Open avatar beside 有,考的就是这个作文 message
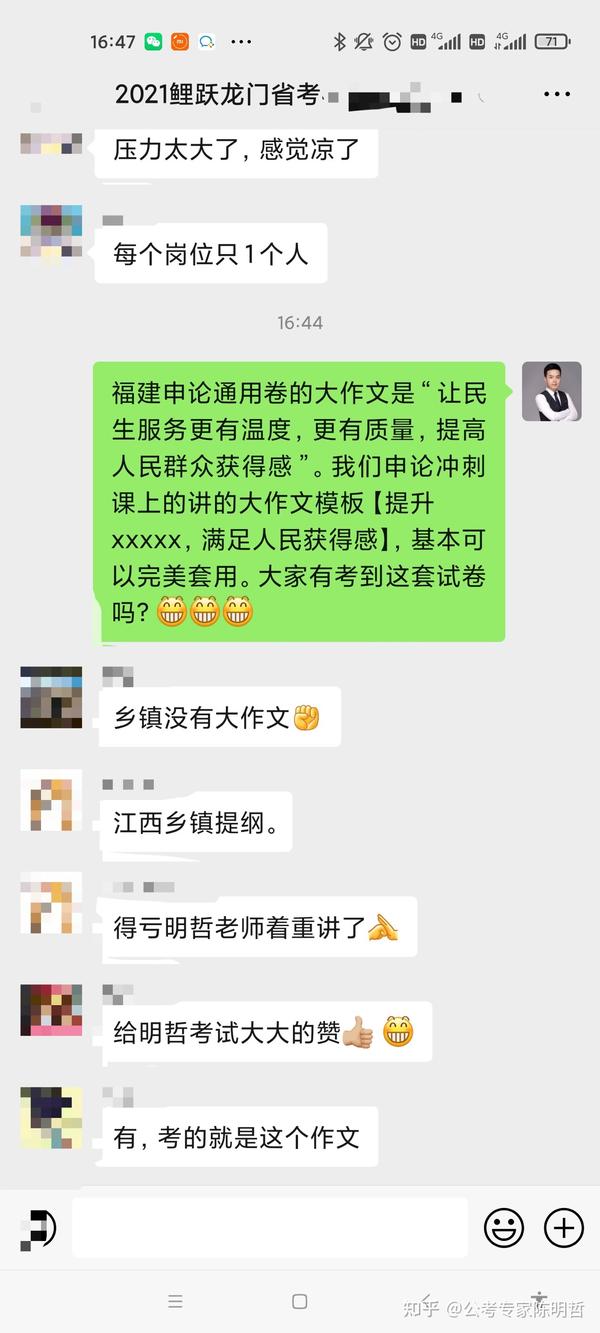 coord(51,1117)
